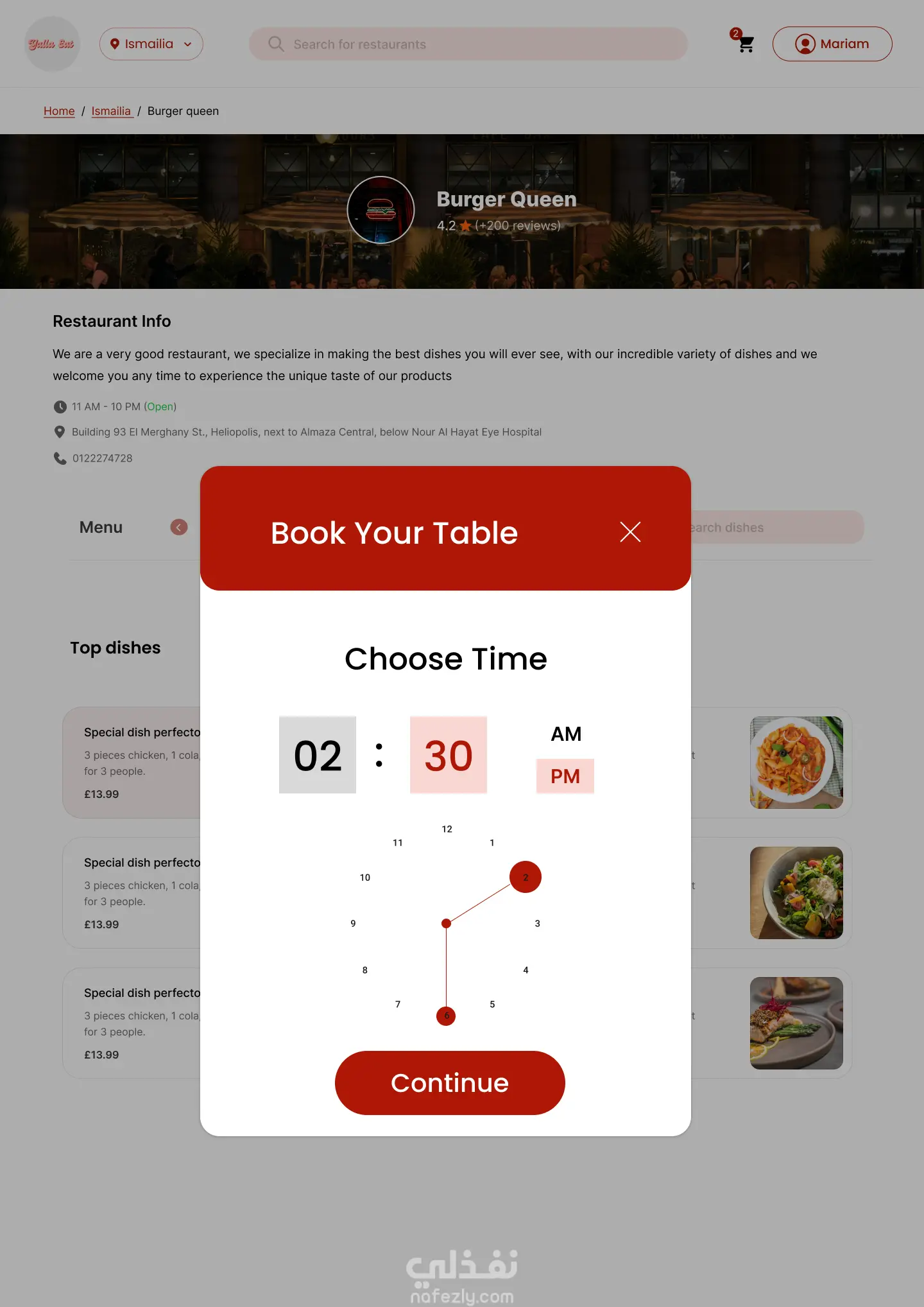924x1307 pixels.
Task: Set the clock to 4
Action: [526, 970]
